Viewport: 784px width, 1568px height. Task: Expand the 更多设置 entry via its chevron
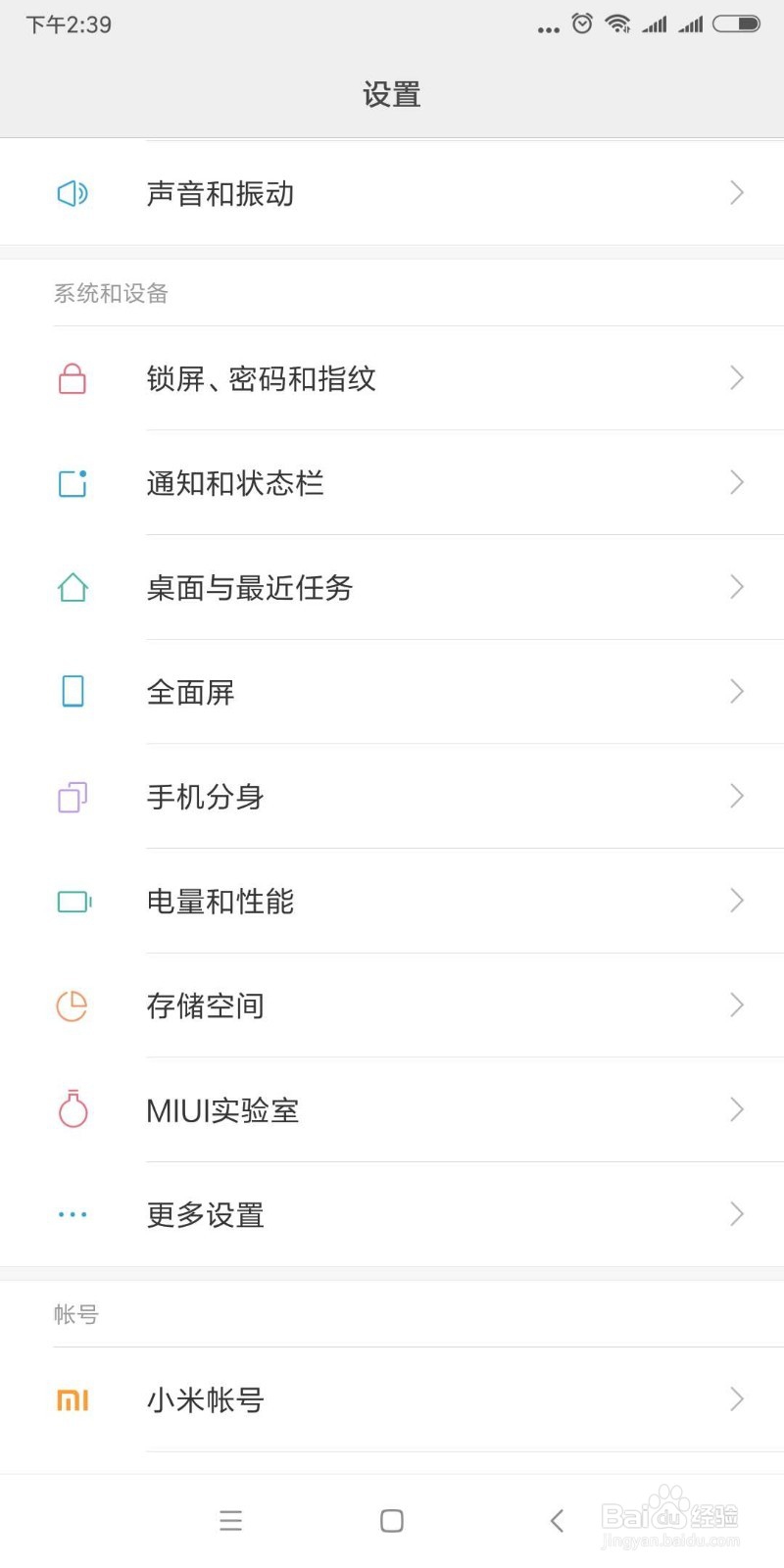click(x=737, y=1214)
